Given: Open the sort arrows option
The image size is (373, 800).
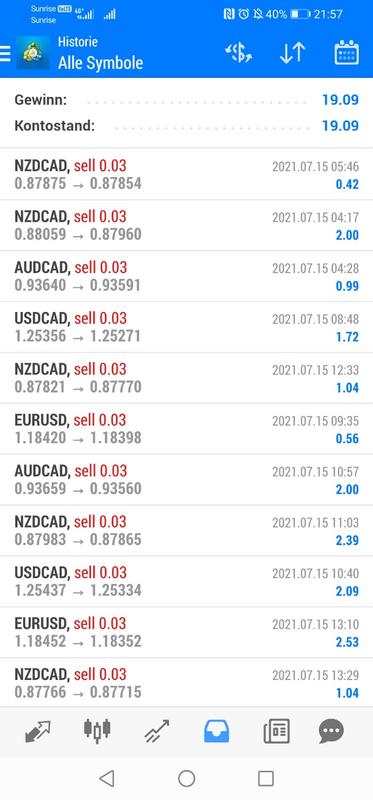Looking at the screenshot, I should (292, 53).
